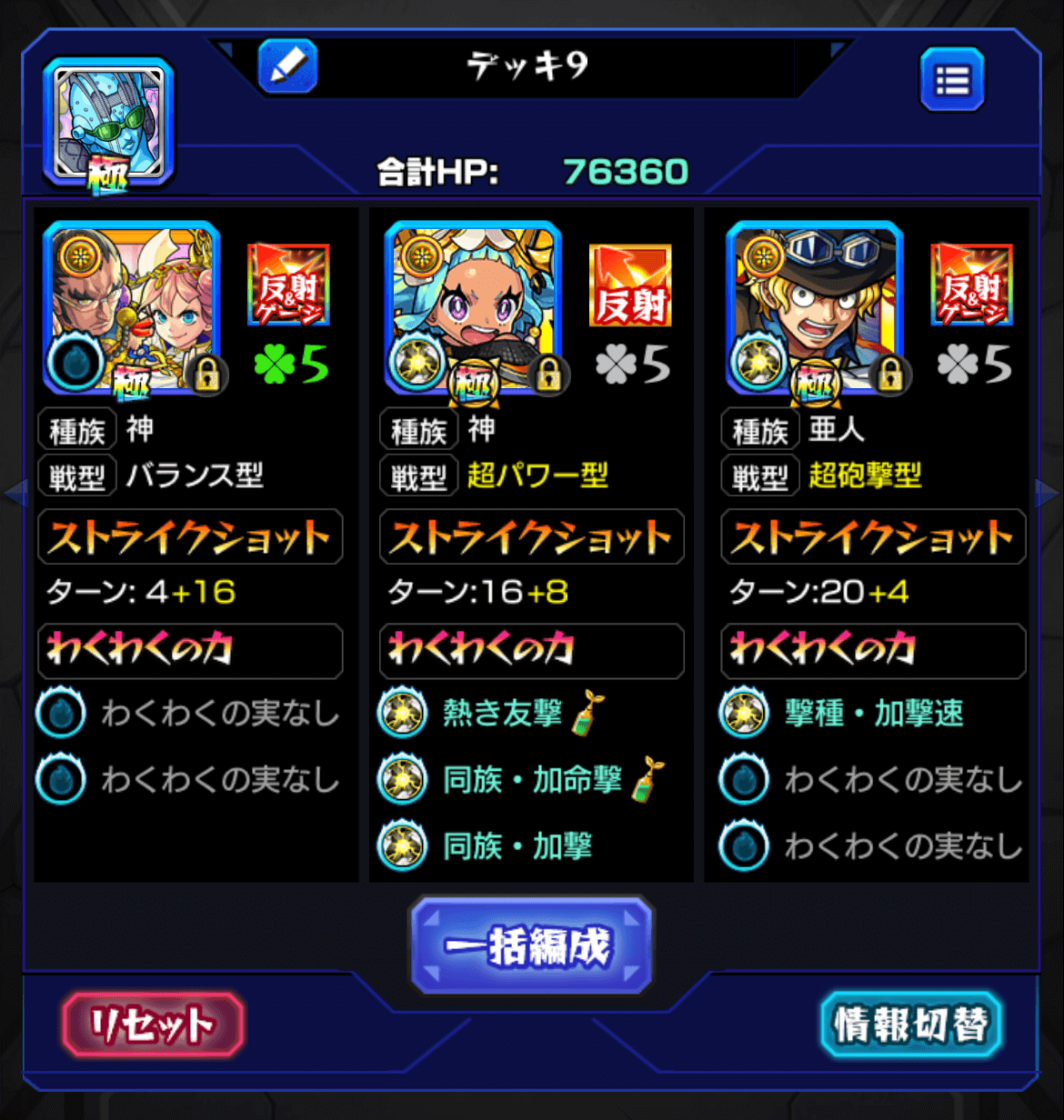Tap the 一括編成 bulk formation button
1064x1120 pixels.
(531, 946)
